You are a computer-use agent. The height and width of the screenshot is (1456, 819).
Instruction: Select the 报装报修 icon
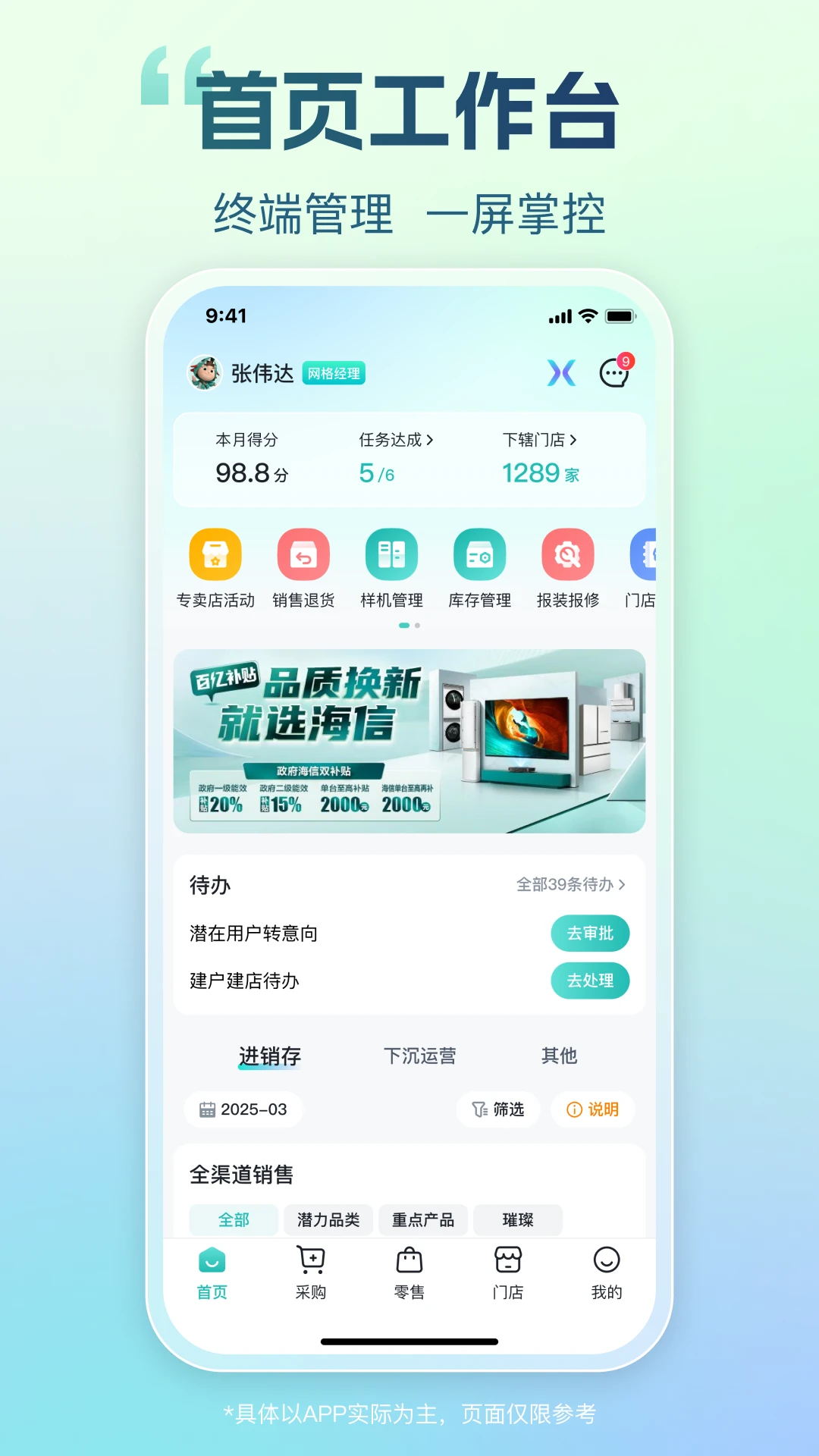click(567, 556)
